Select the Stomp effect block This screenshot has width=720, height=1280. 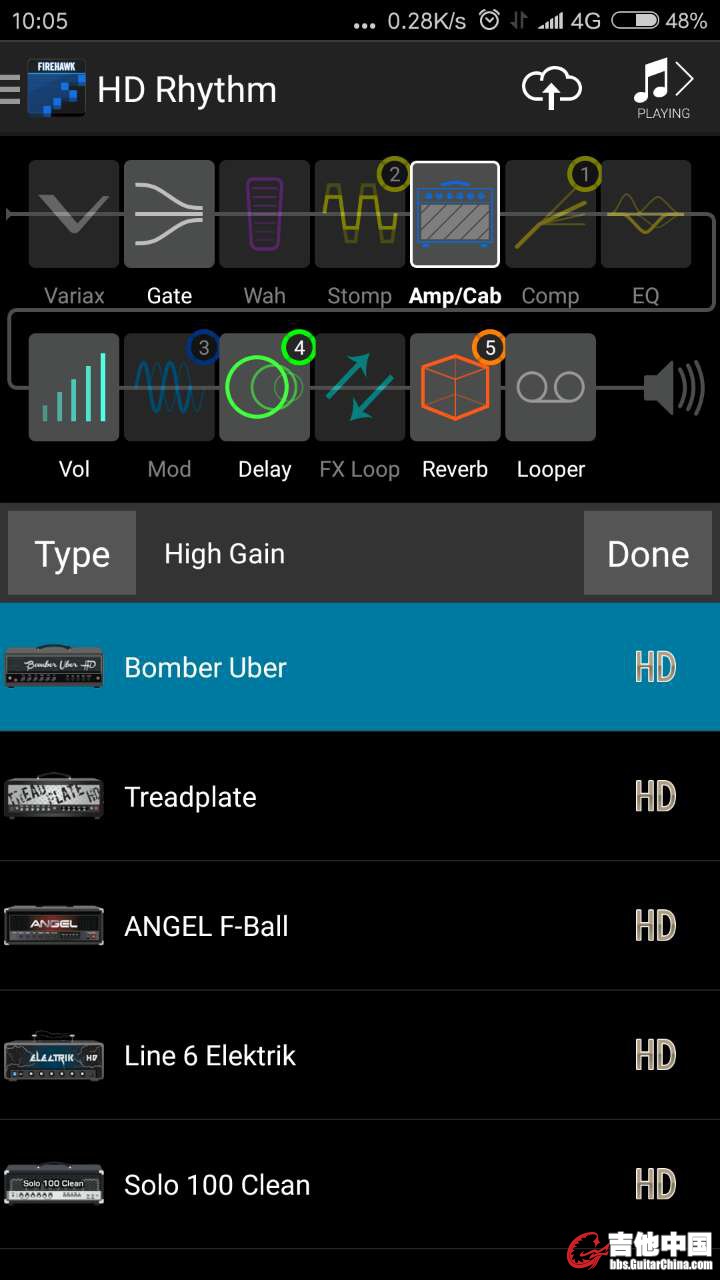click(360, 214)
